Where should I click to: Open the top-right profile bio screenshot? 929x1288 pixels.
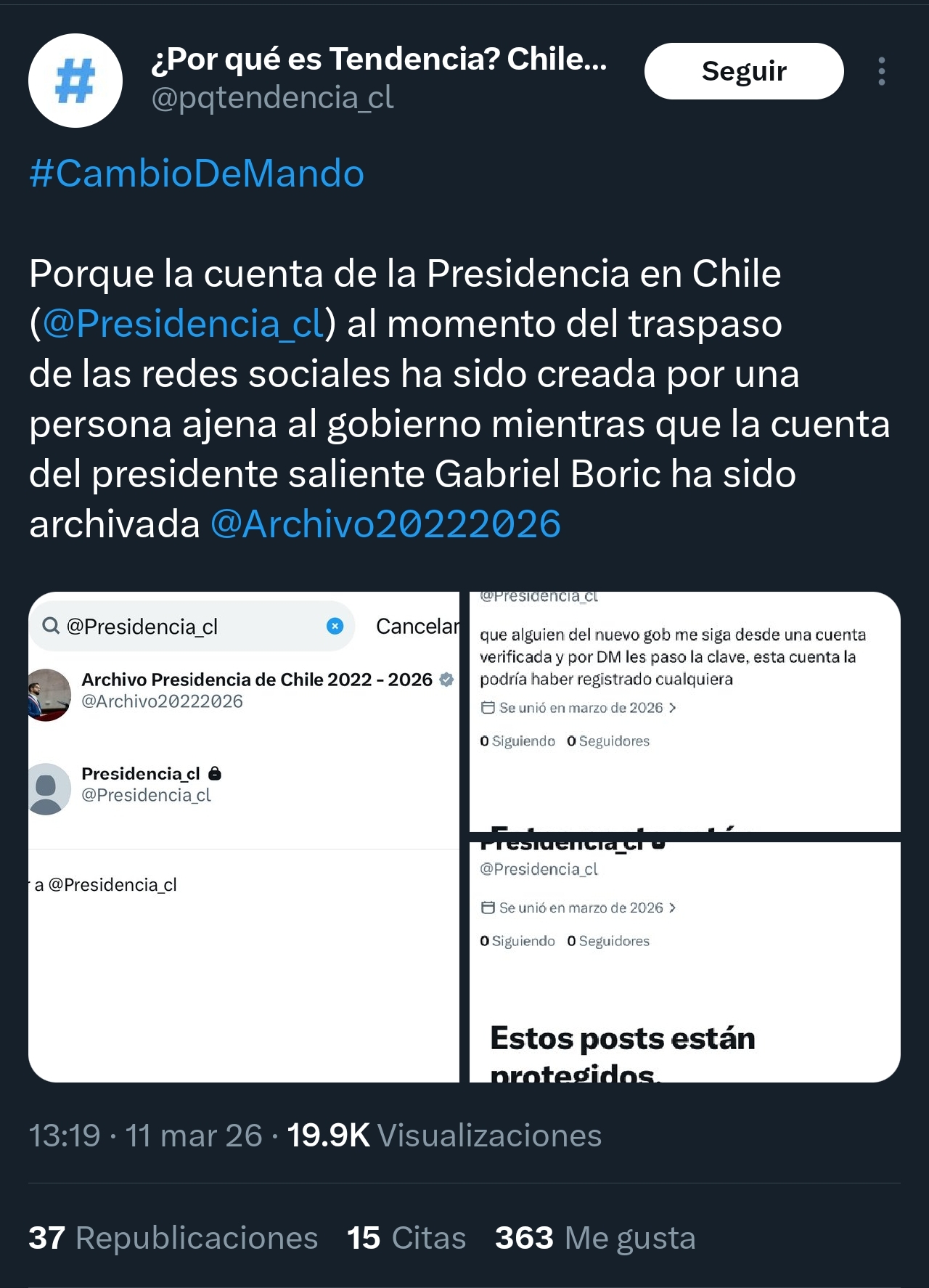click(x=684, y=712)
